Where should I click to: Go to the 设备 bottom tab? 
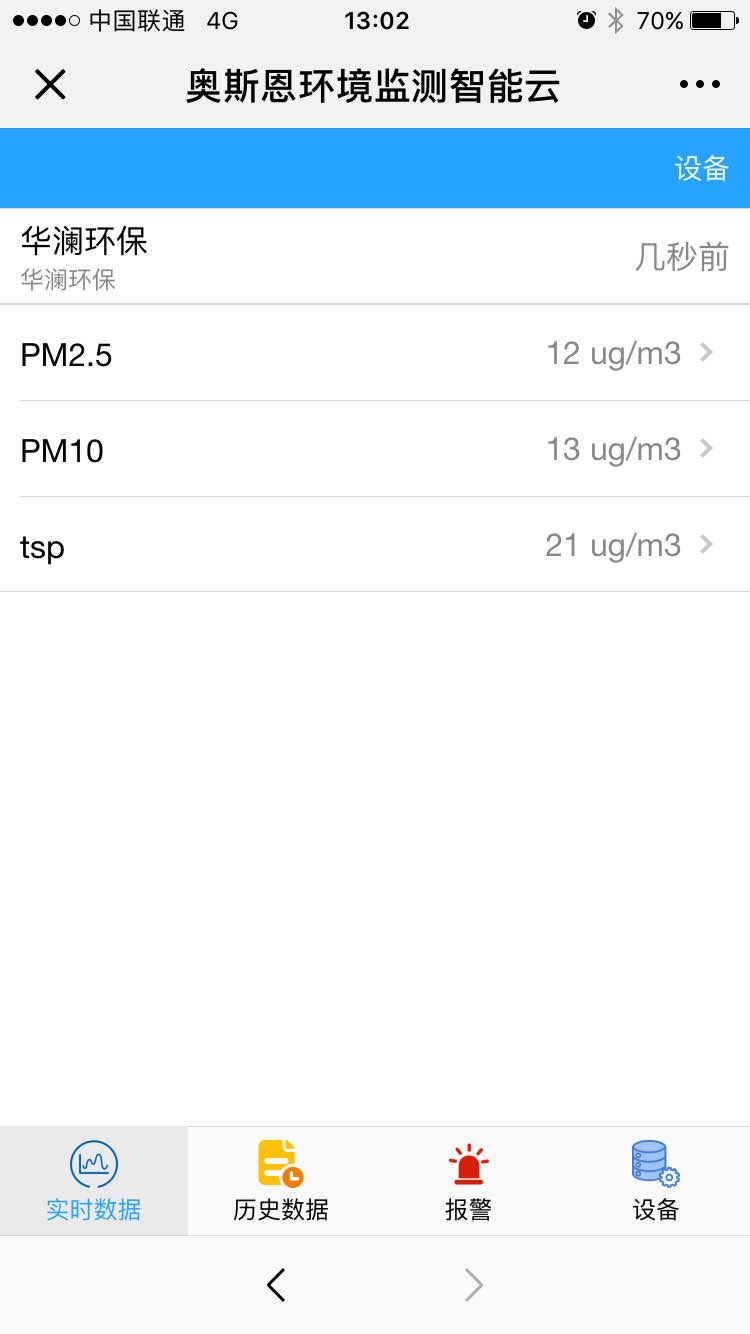pos(656,1181)
